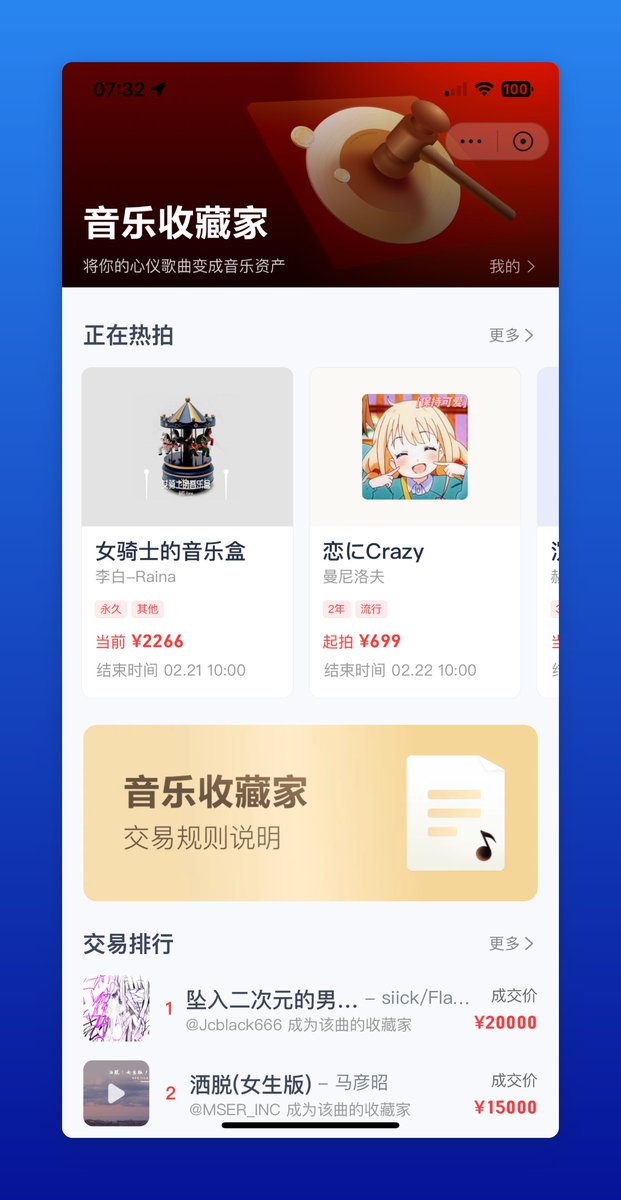This screenshot has width=621, height=1200.
Task: Open 女骑士的音乐盒 auction card
Action: point(187,532)
